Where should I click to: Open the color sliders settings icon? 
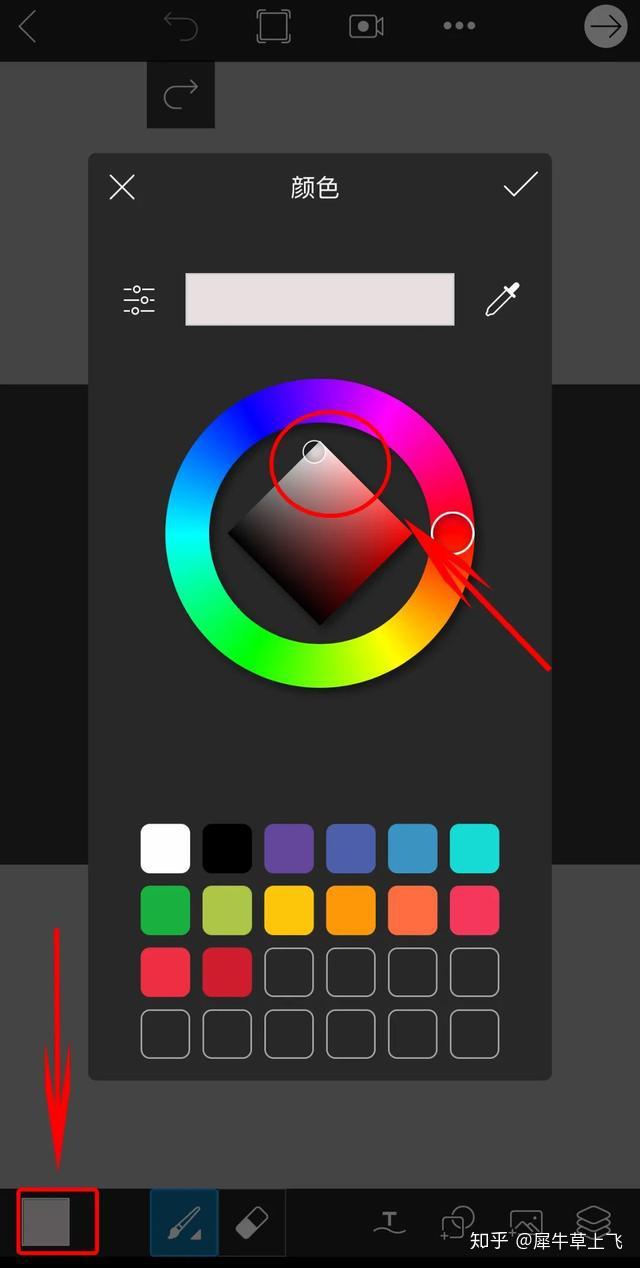coord(139,299)
